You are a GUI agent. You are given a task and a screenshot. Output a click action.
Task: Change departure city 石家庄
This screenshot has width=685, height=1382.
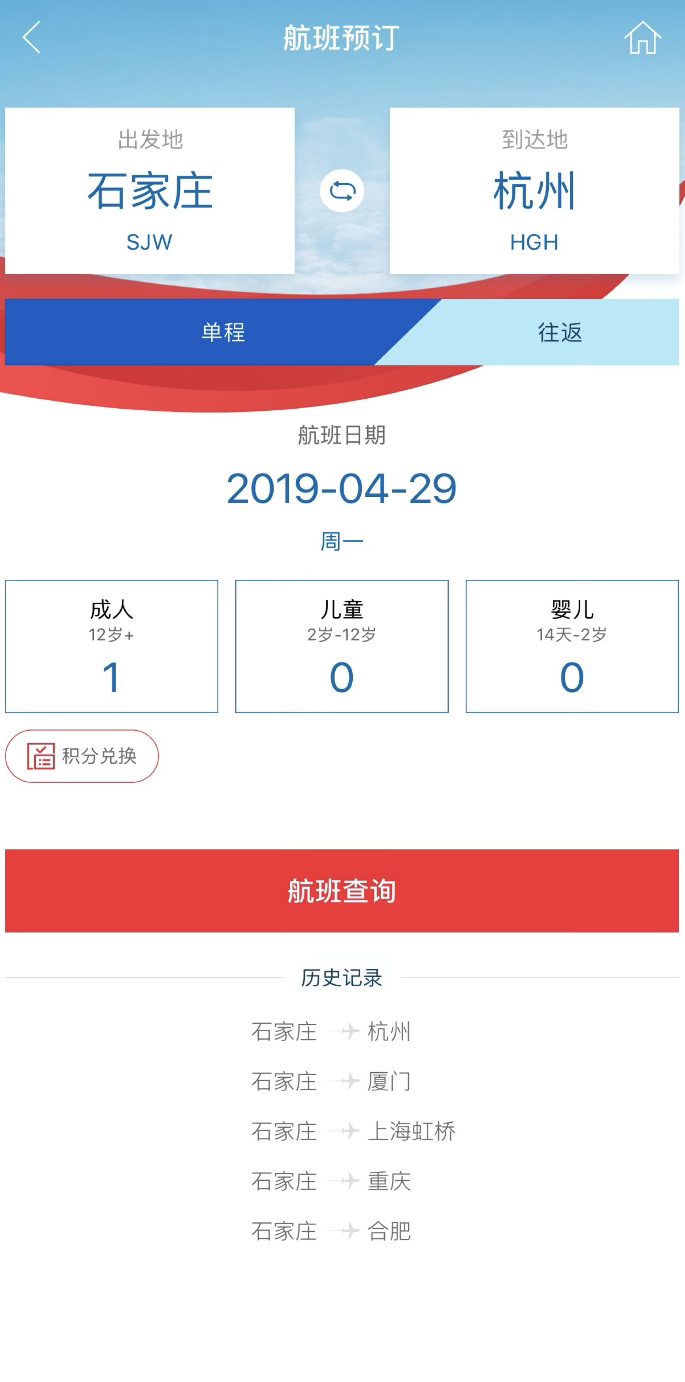(150, 191)
